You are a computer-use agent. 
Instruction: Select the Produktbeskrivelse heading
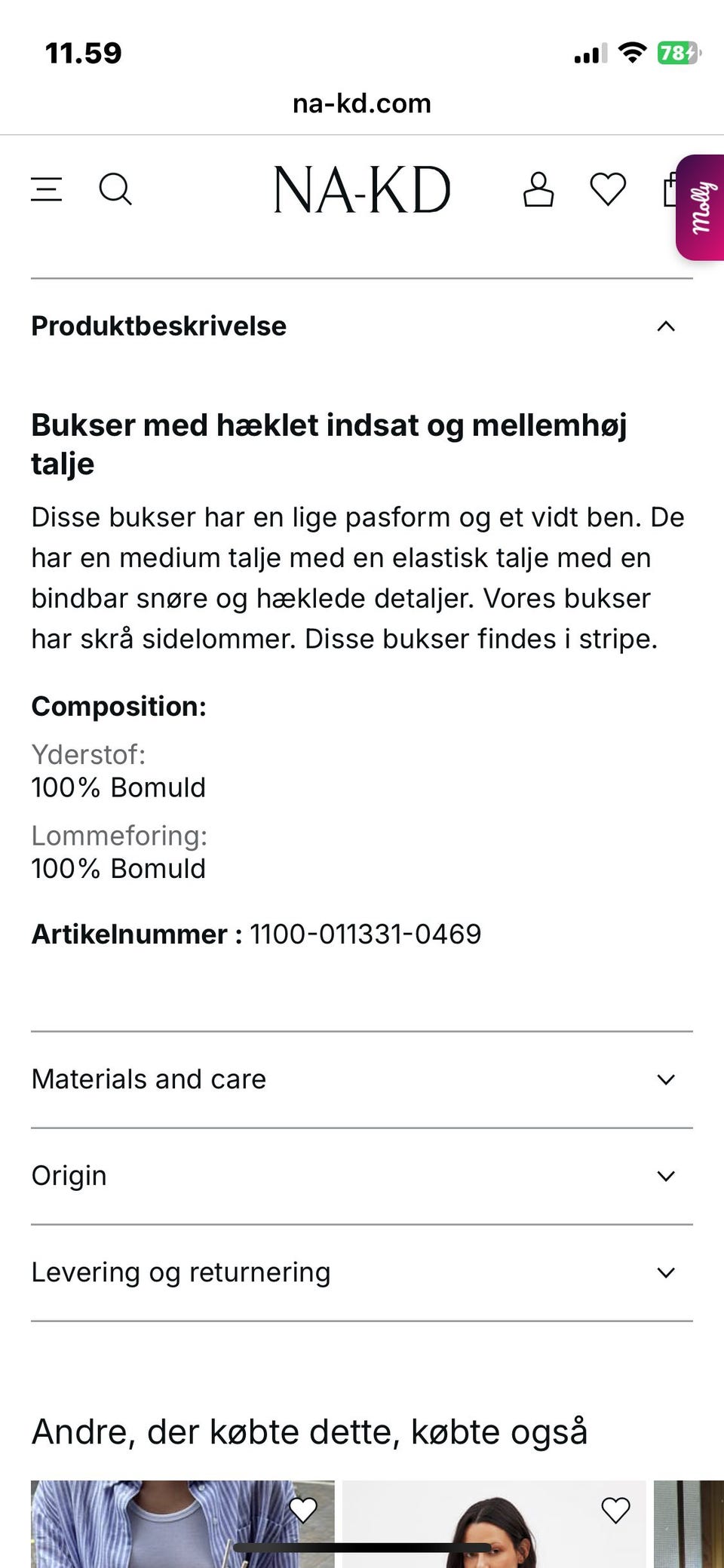click(158, 325)
